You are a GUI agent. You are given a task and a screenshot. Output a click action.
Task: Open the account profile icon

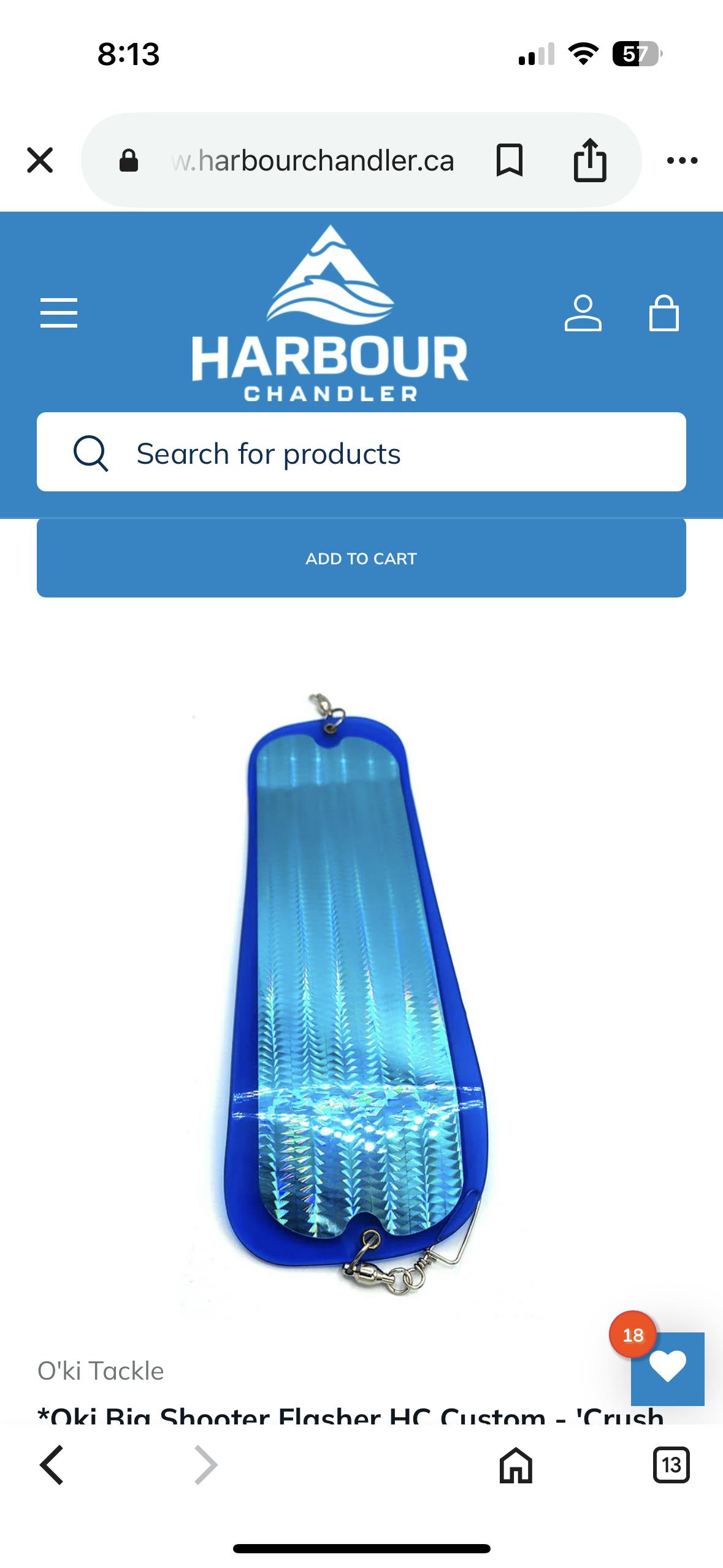click(x=583, y=313)
